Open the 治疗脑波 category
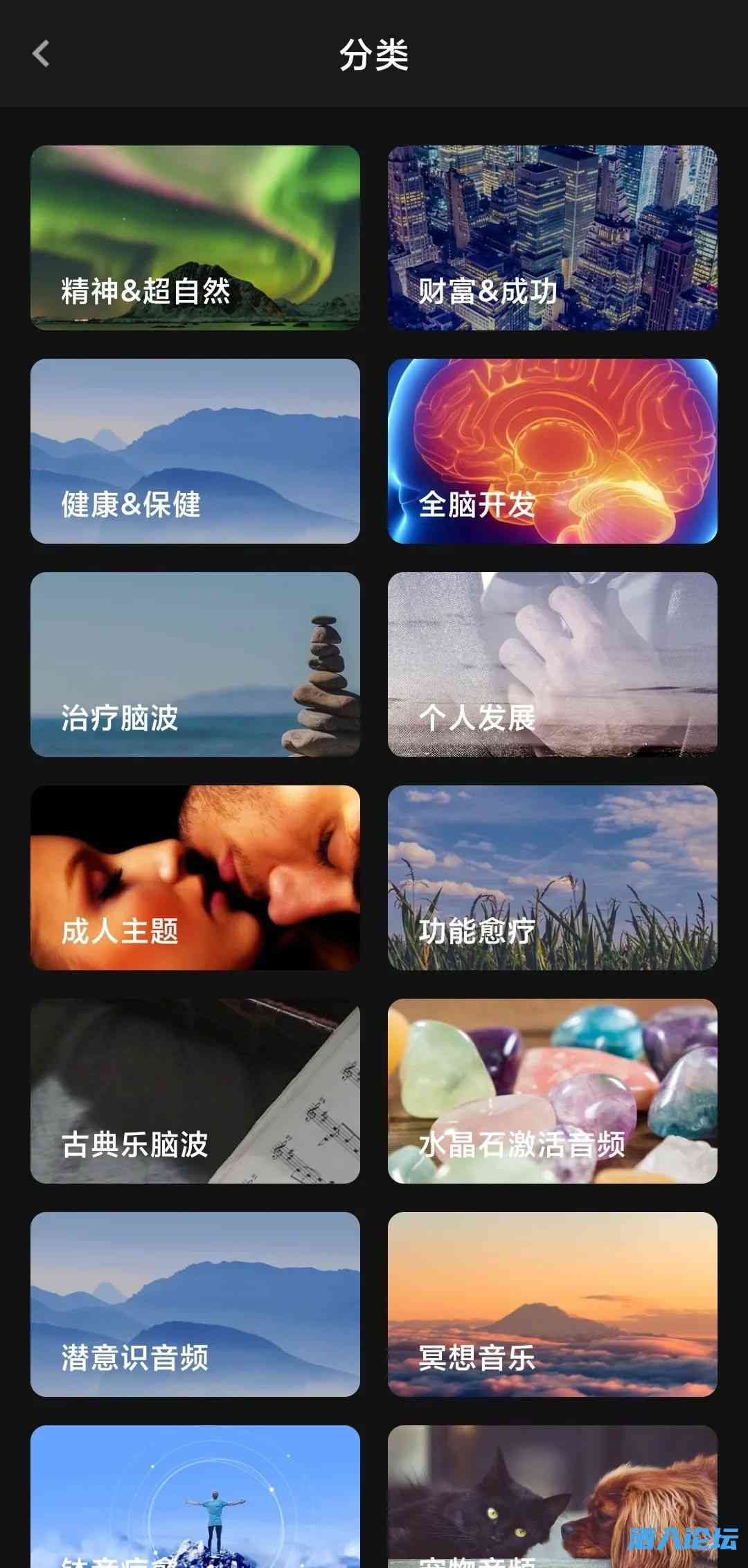Viewport: 748px width, 1568px height. click(195, 666)
